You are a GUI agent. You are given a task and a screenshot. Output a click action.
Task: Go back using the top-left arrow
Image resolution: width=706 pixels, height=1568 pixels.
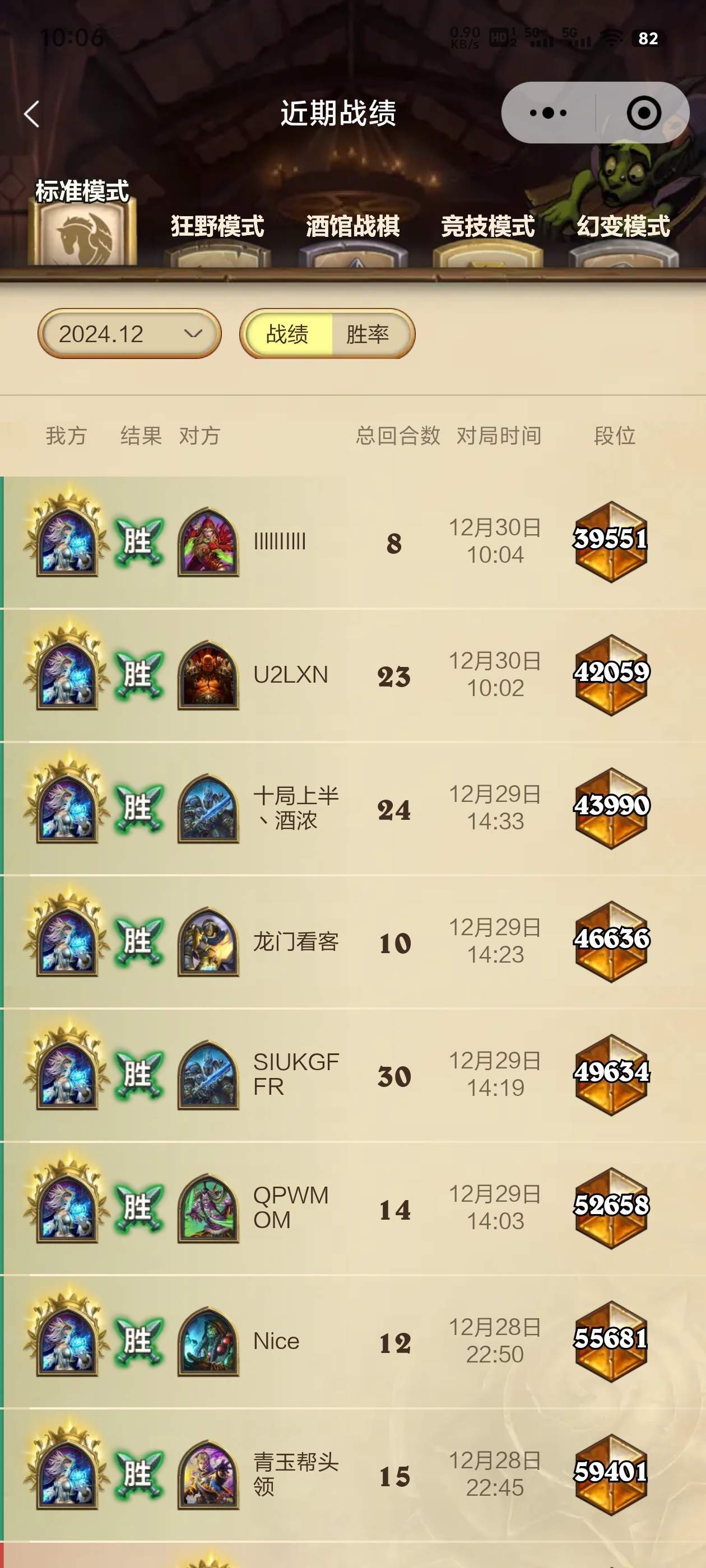(x=32, y=114)
